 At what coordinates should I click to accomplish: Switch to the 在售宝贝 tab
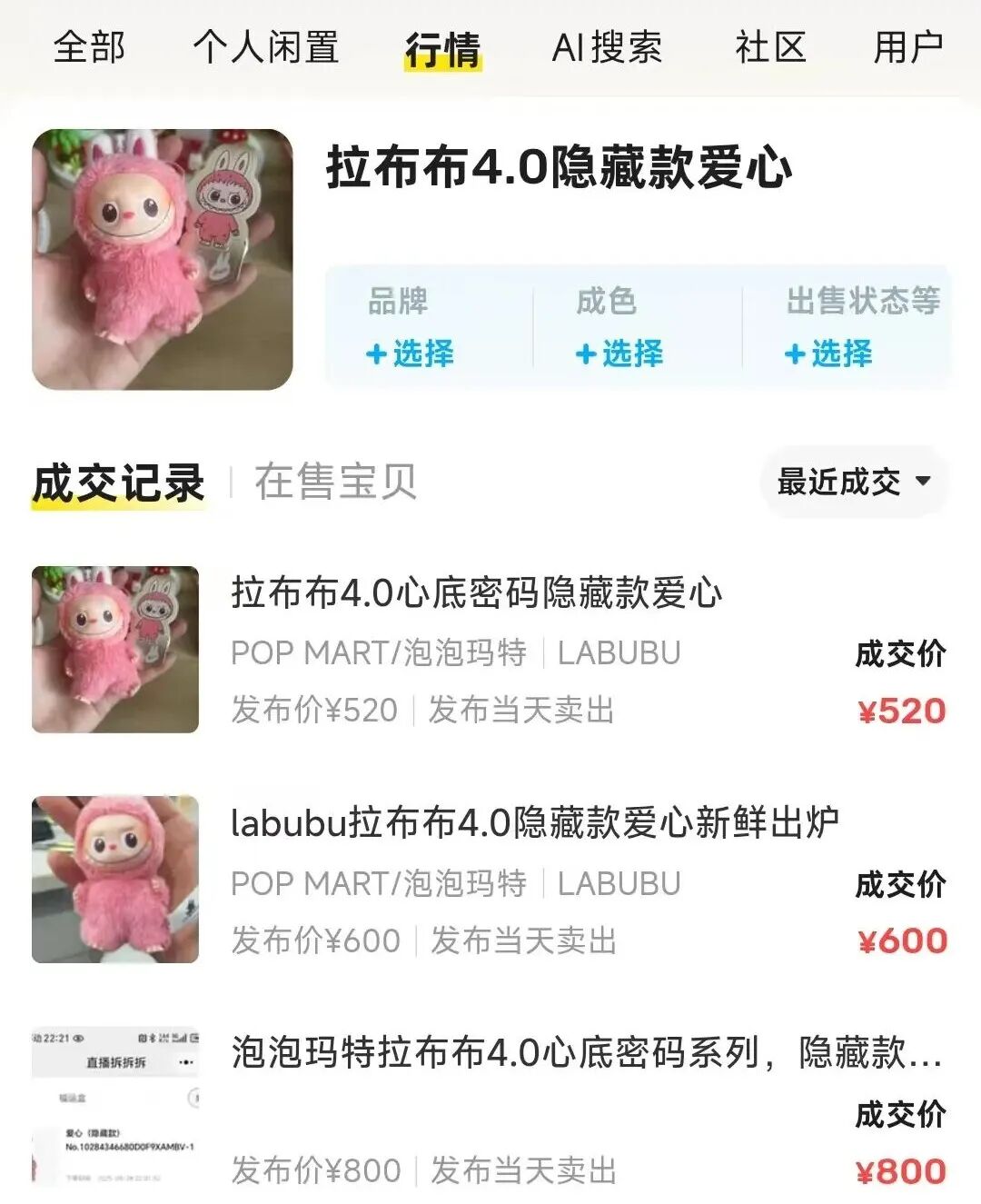click(335, 482)
